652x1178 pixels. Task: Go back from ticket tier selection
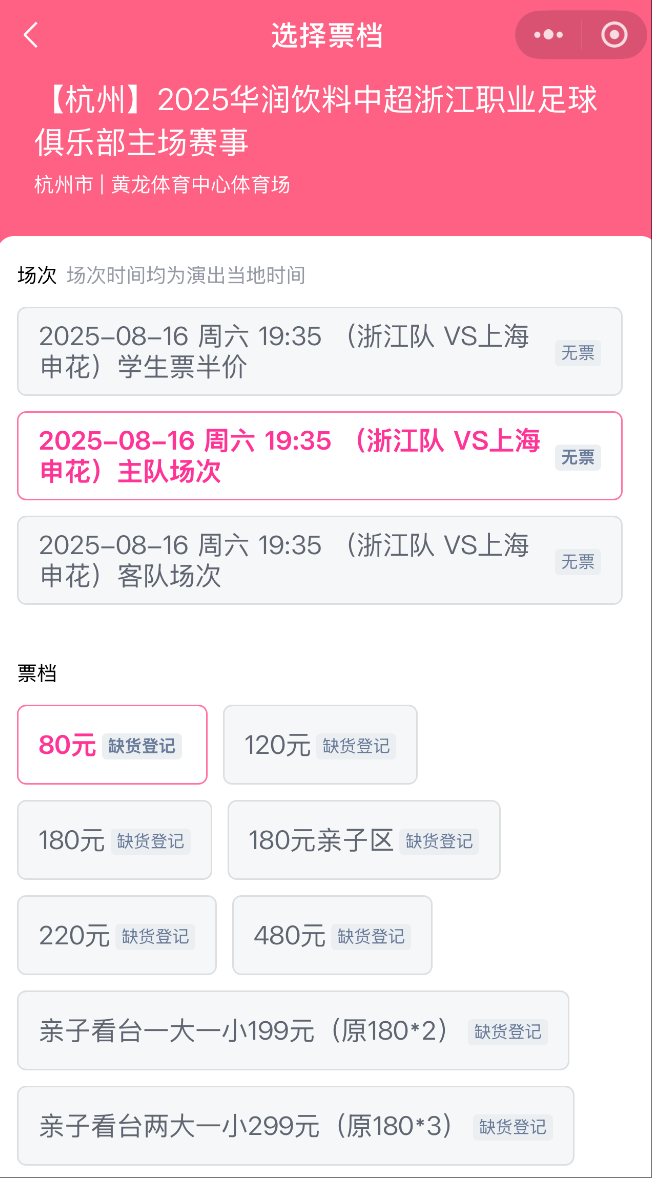point(31,36)
